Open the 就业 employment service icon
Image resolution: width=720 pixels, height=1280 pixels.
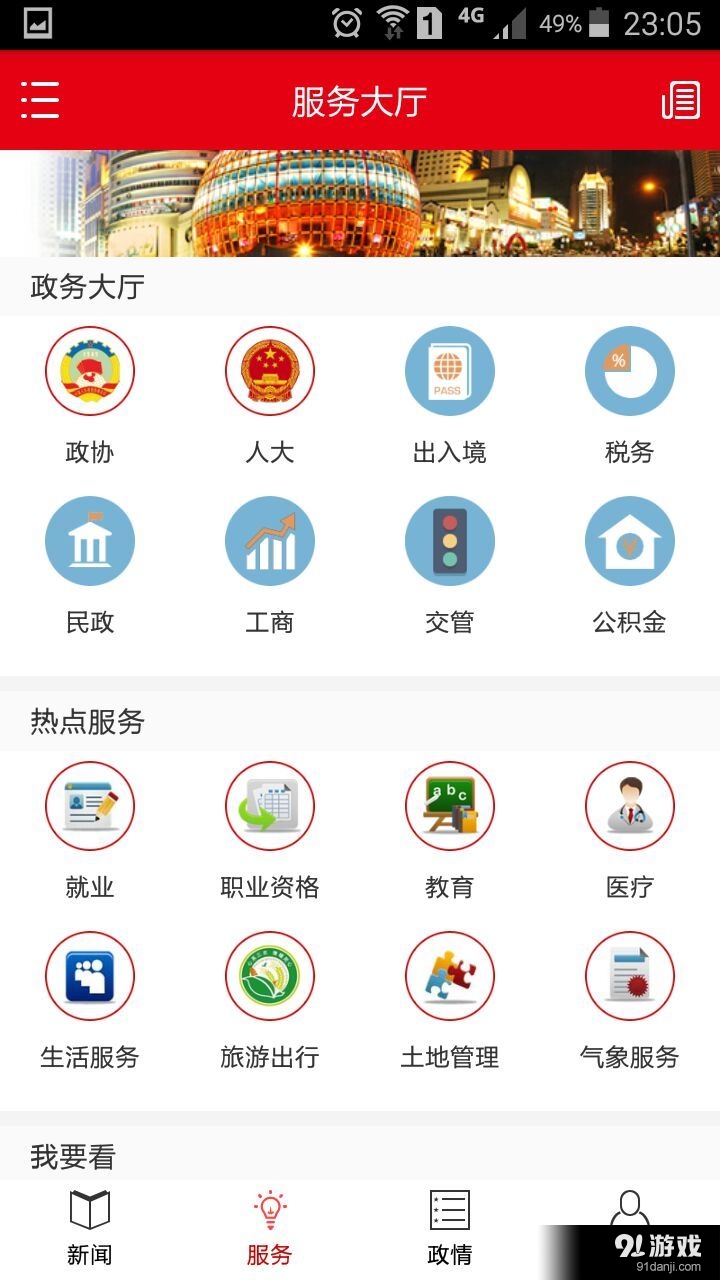90,806
